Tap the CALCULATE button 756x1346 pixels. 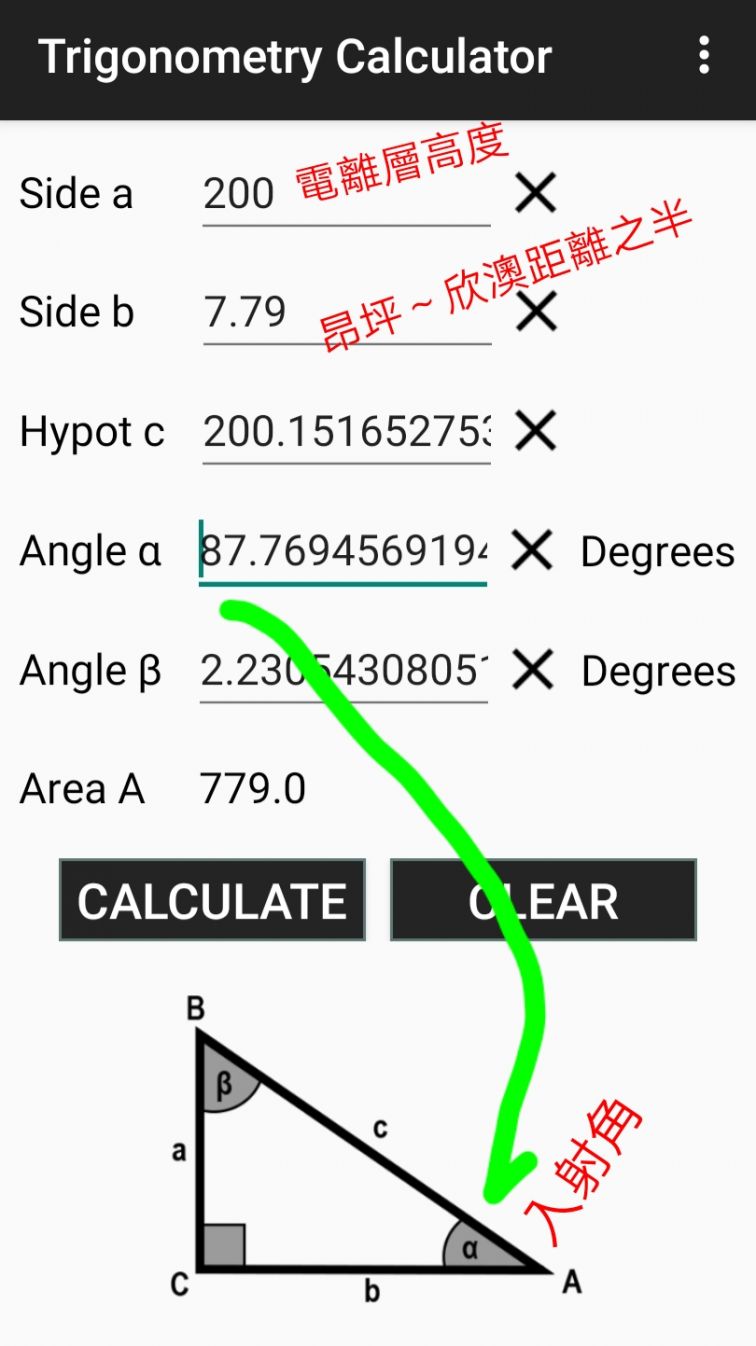pos(212,900)
